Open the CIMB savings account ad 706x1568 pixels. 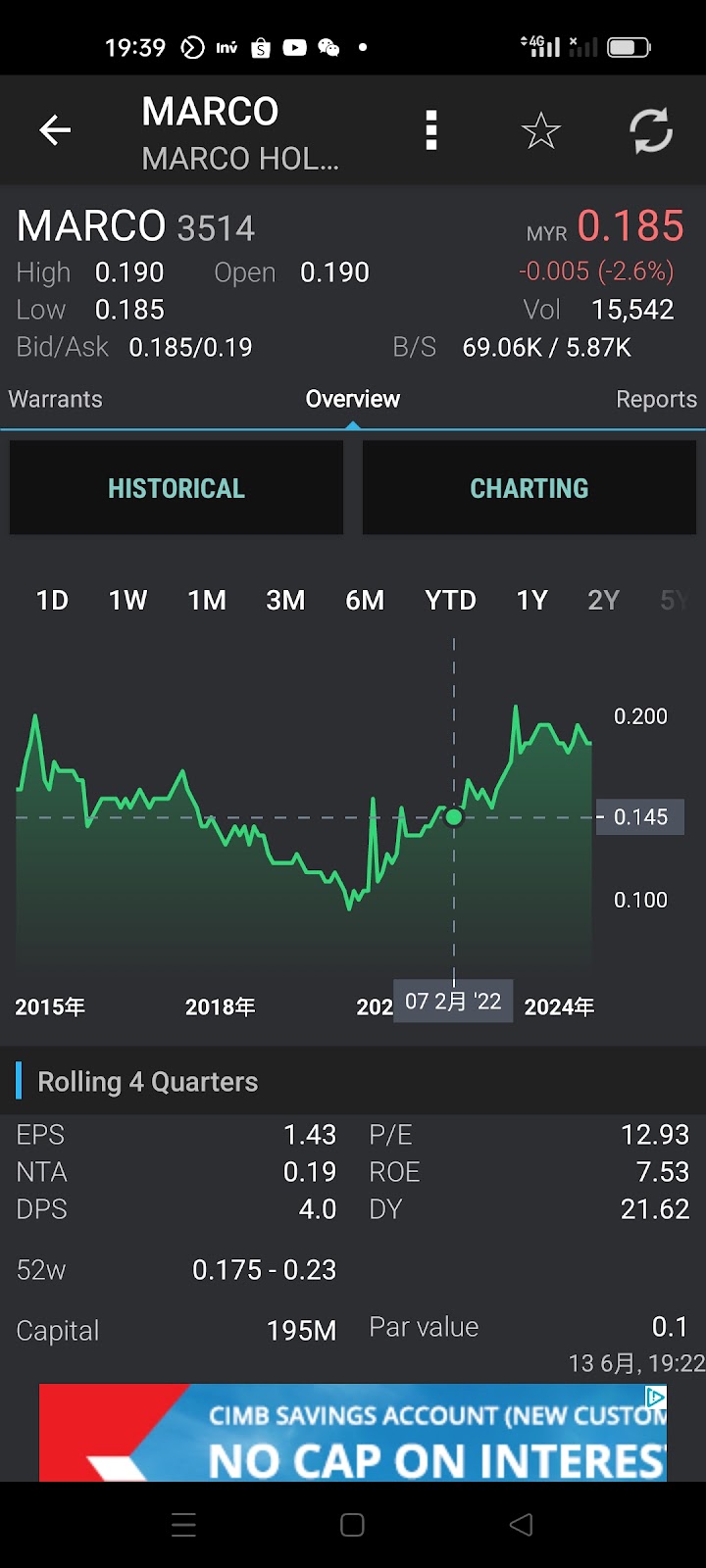click(353, 1432)
